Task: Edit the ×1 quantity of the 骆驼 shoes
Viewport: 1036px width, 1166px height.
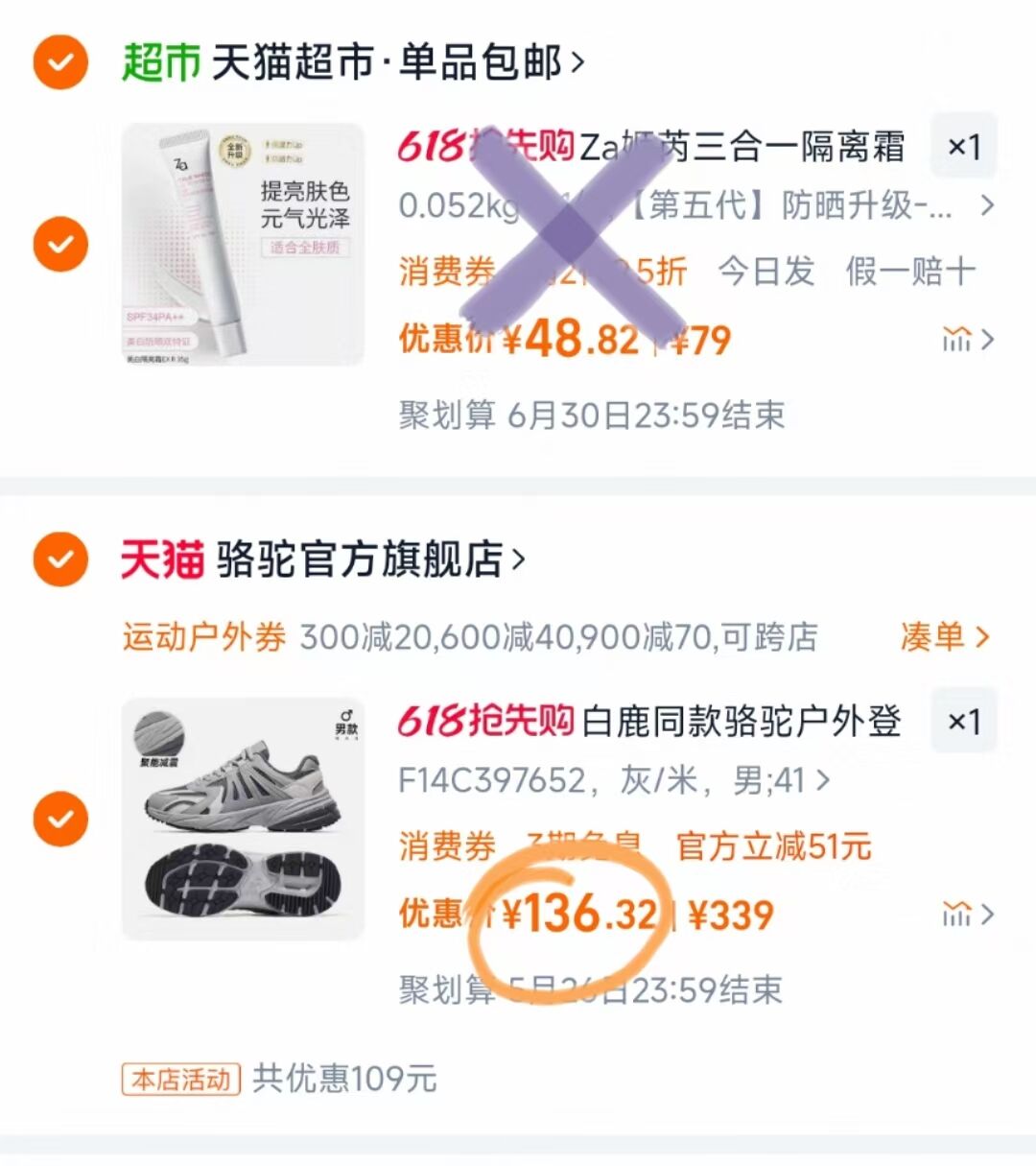Action: tap(963, 722)
